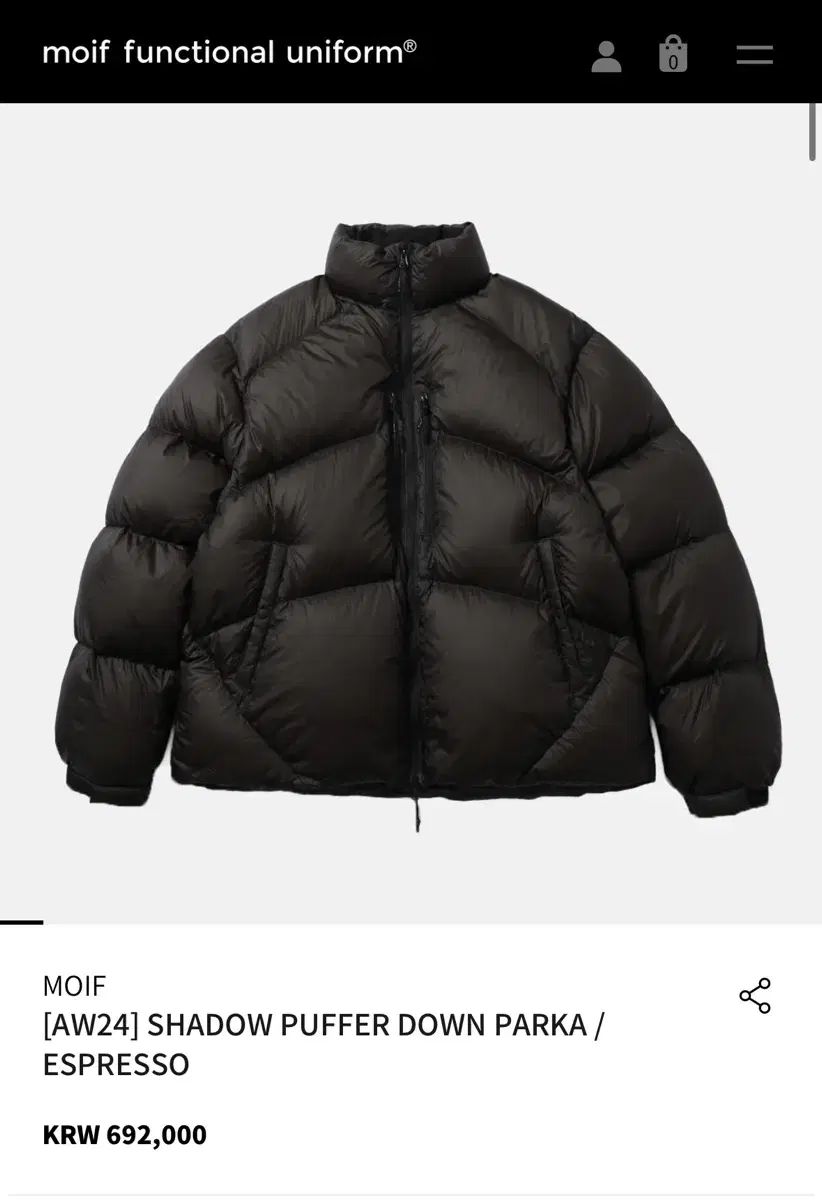The height and width of the screenshot is (1200, 822).
Task: Open account menu from the header
Action: click(607, 57)
